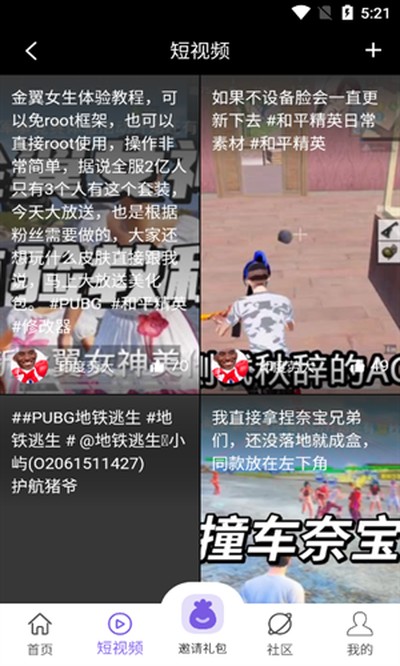400x666 pixels.
Task: Switch to the 社区 tab
Action: coord(280,634)
